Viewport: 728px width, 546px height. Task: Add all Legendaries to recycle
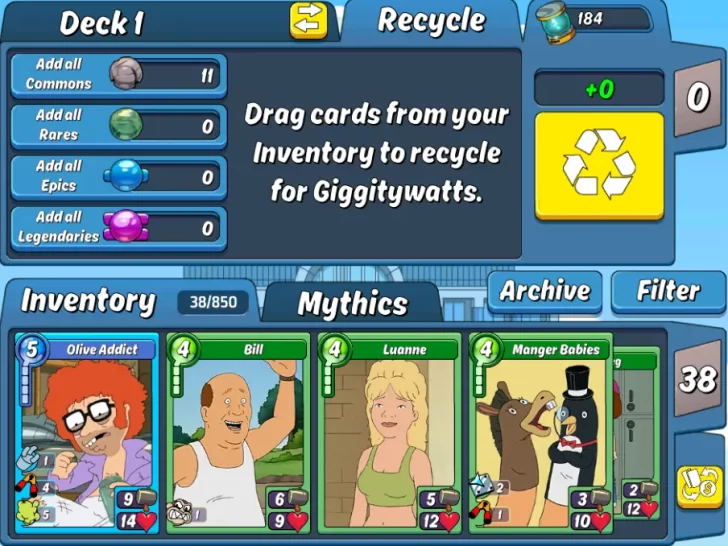click(x=118, y=228)
